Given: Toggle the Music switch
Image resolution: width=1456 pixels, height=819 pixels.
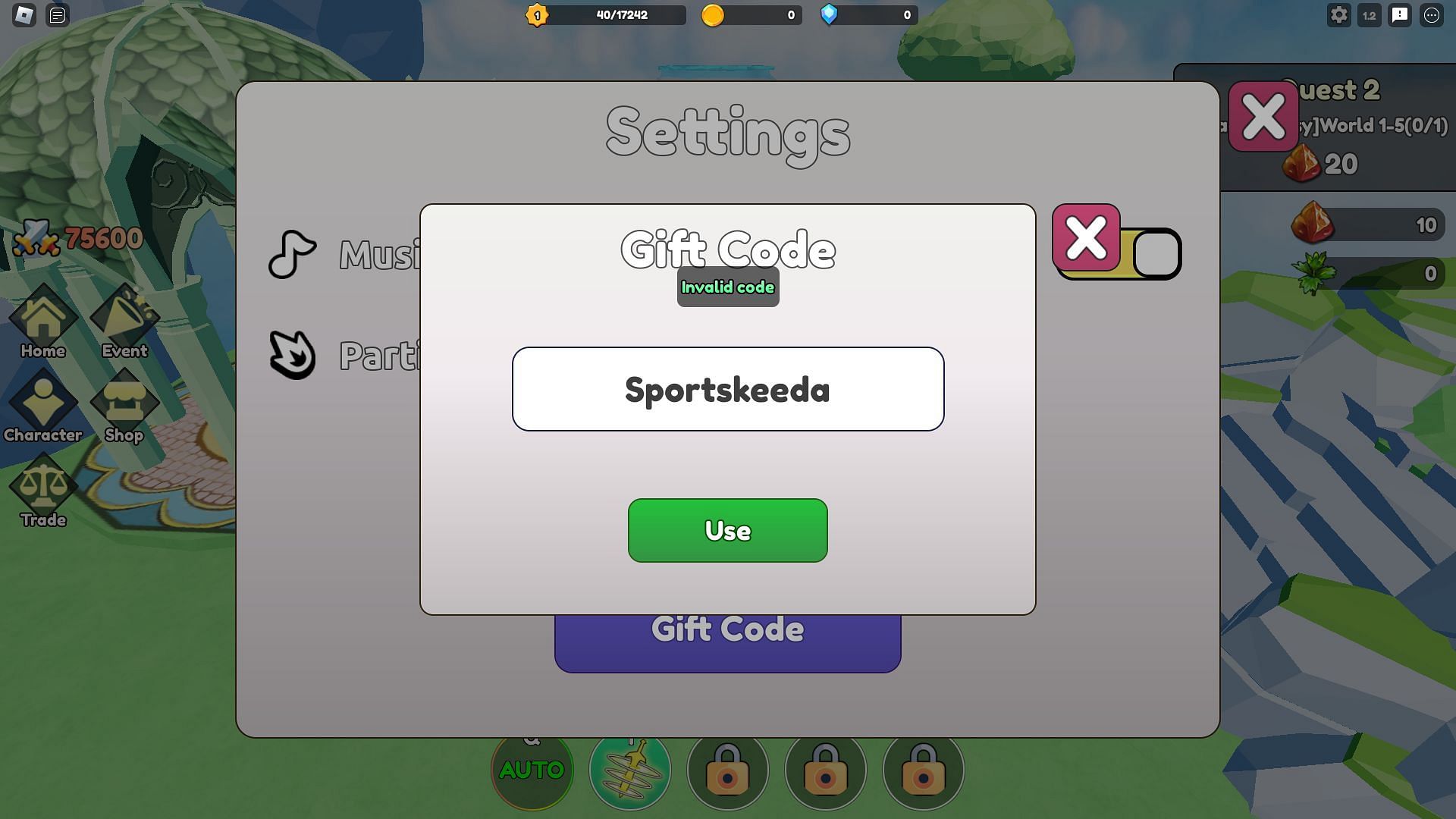Looking at the screenshot, I should 1156,255.
